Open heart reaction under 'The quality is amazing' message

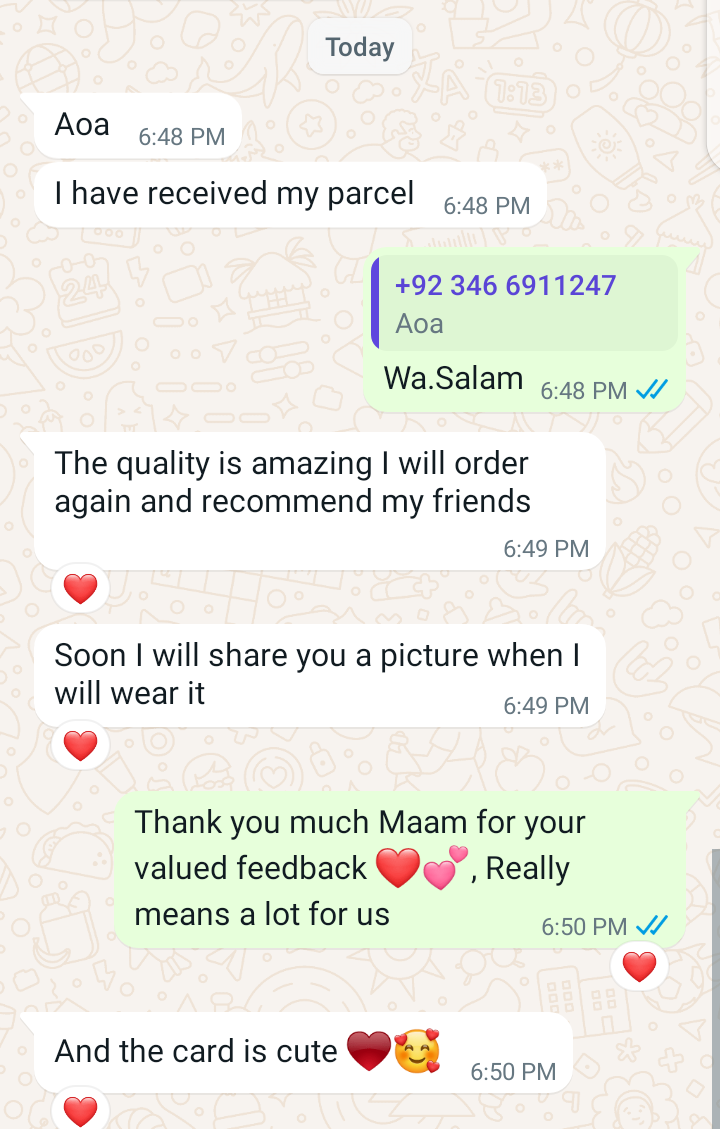(80, 589)
